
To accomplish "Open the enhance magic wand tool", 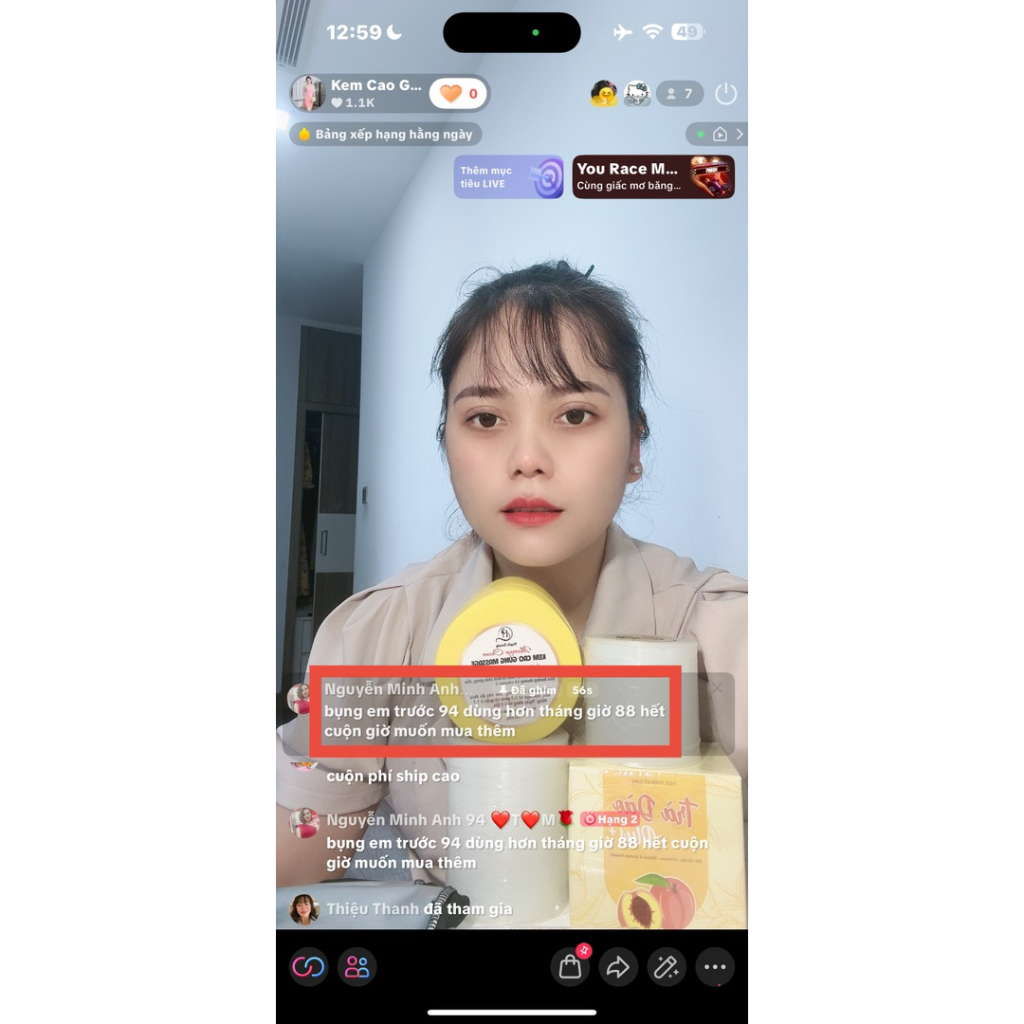I will 666,967.
